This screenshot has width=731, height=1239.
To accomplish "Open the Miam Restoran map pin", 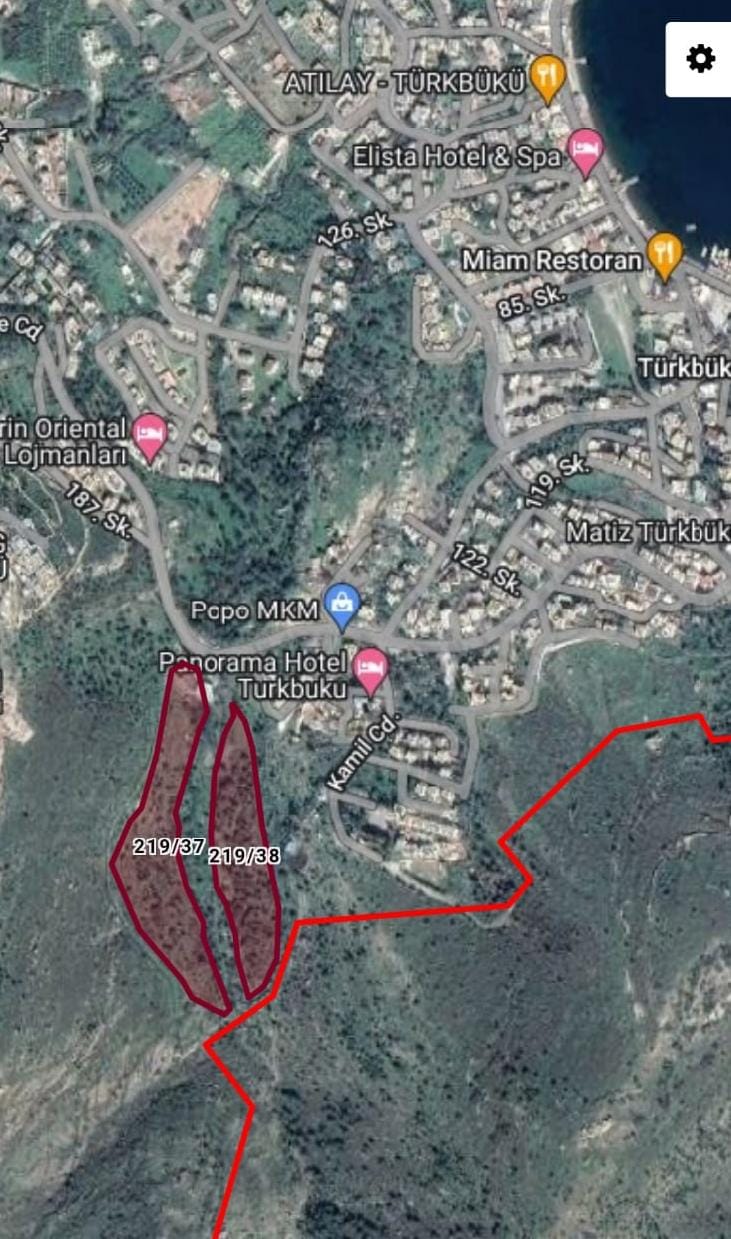I will (x=665, y=256).
